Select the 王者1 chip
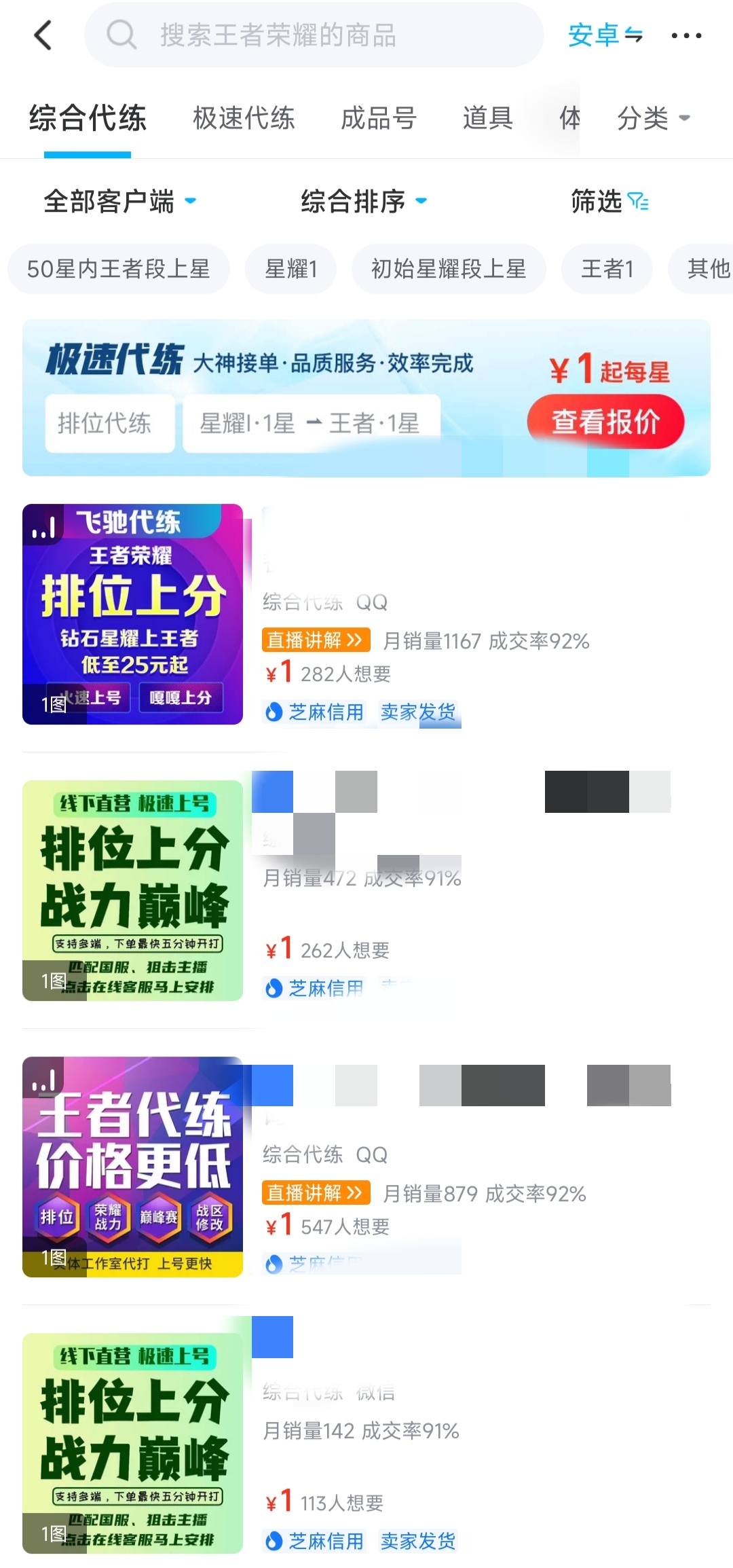 [607, 269]
